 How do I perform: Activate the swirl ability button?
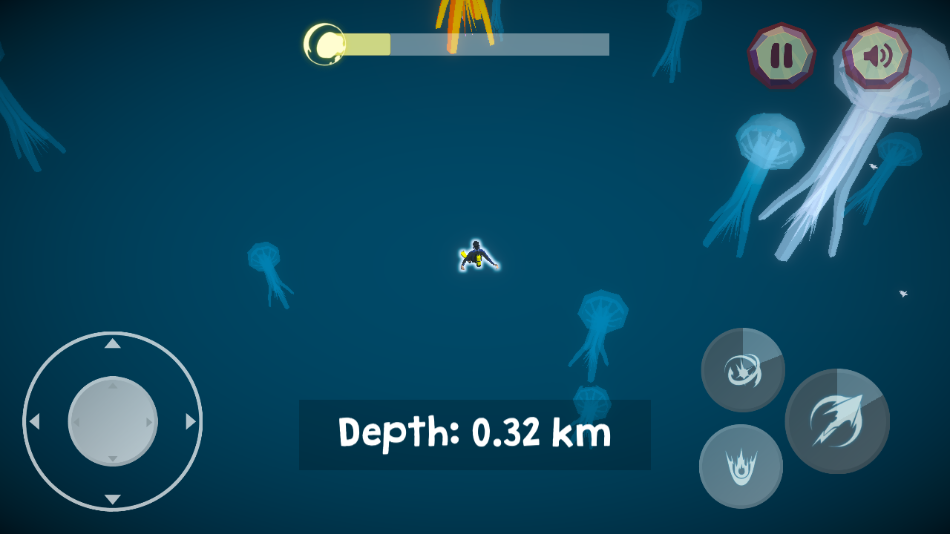[742, 370]
